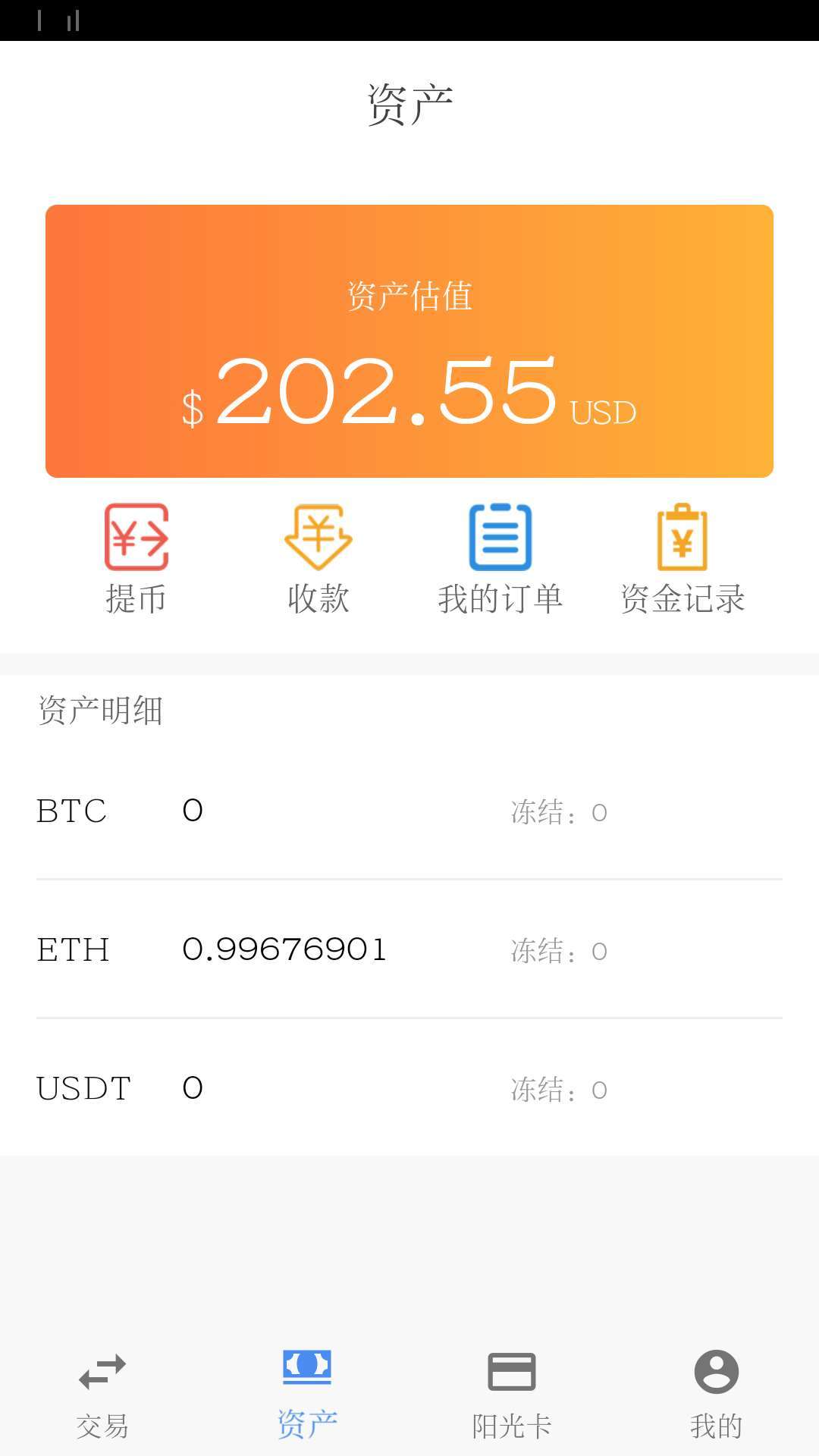Viewport: 819px width, 1456px height.
Task: Open the 提币 withdraw option
Action: (136, 559)
